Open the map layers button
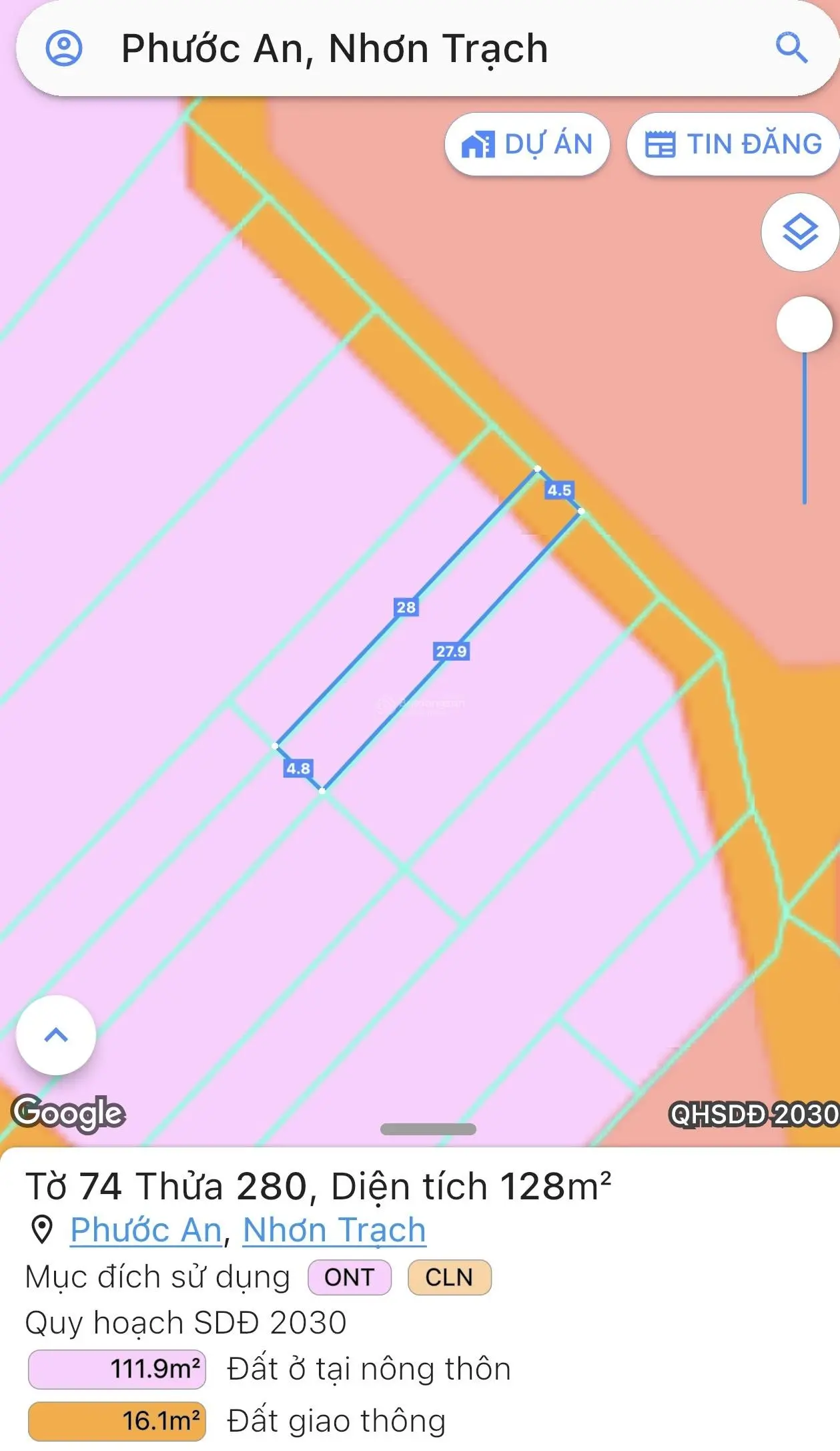The image size is (840, 1451). pyautogui.click(x=800, y=232)
